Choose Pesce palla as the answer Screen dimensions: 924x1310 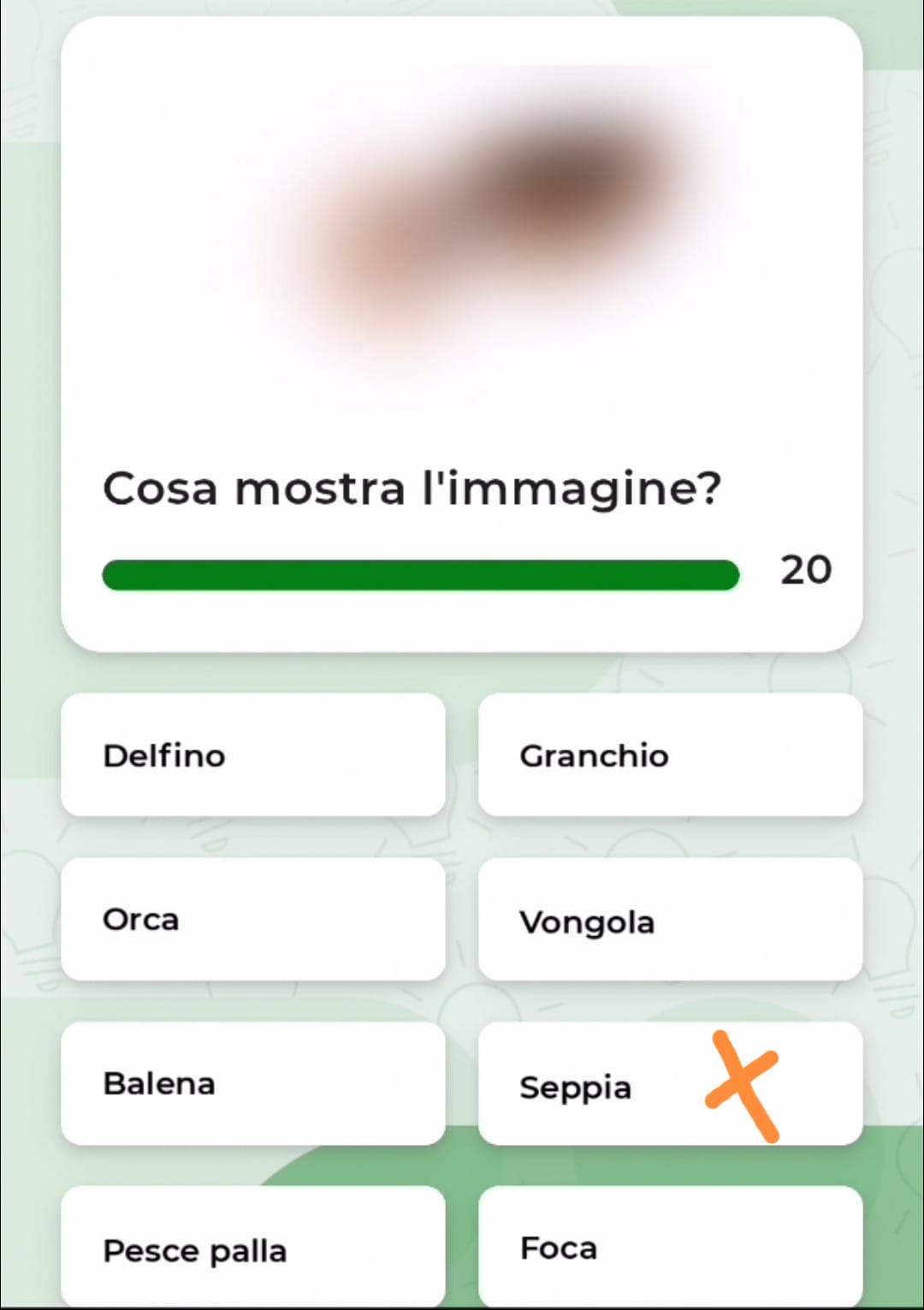[x=252, y=1247]
